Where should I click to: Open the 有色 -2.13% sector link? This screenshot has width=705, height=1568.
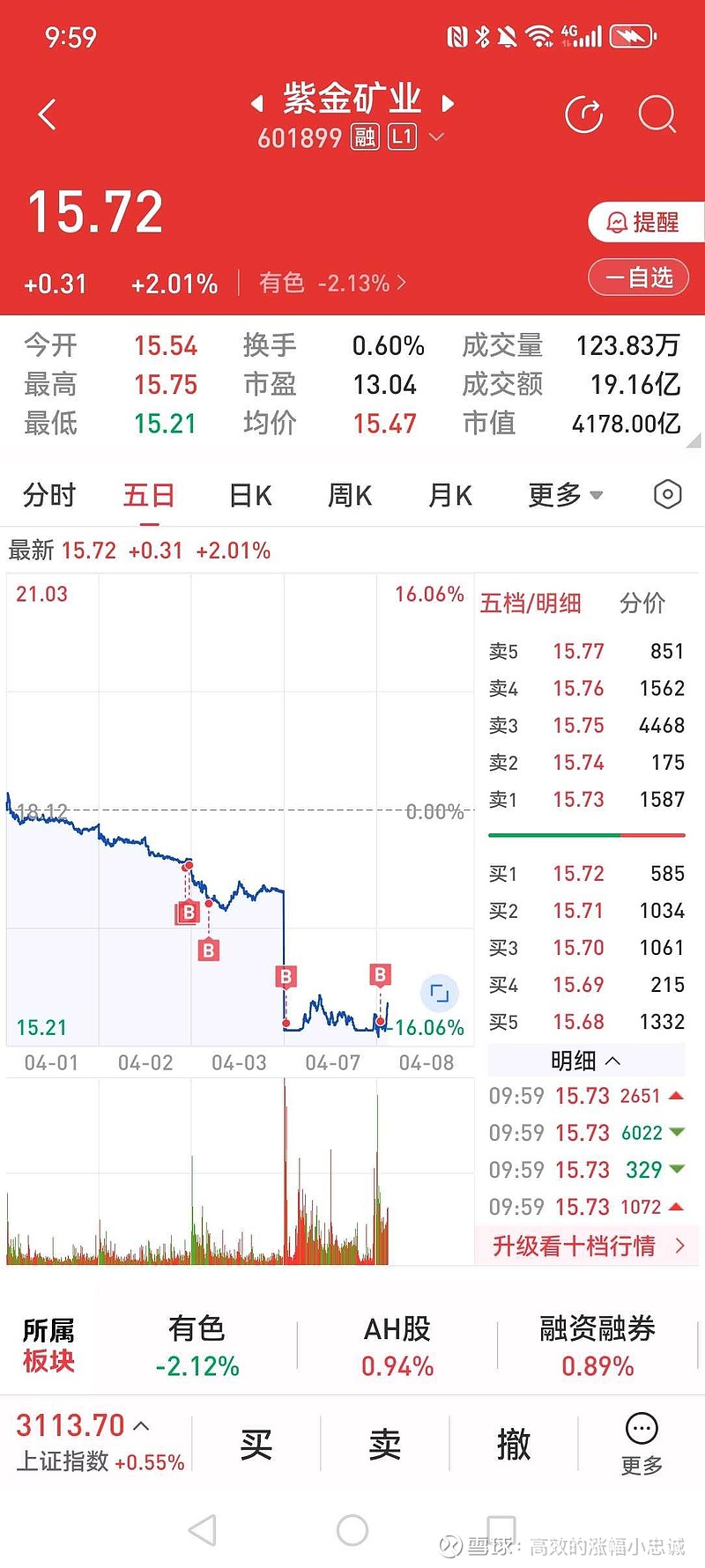(x=332, y=283)
